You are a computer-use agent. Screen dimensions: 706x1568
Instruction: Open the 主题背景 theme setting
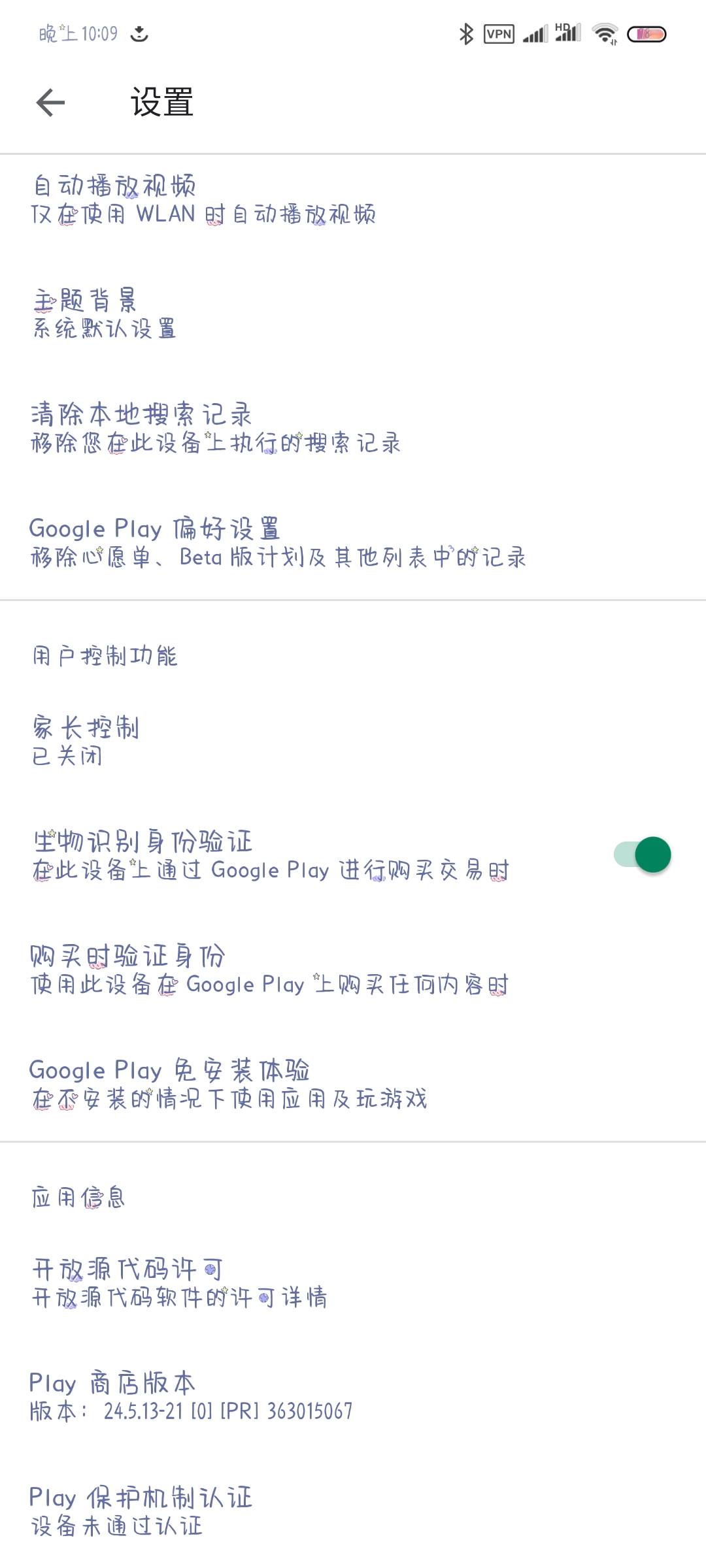(353, 314)
